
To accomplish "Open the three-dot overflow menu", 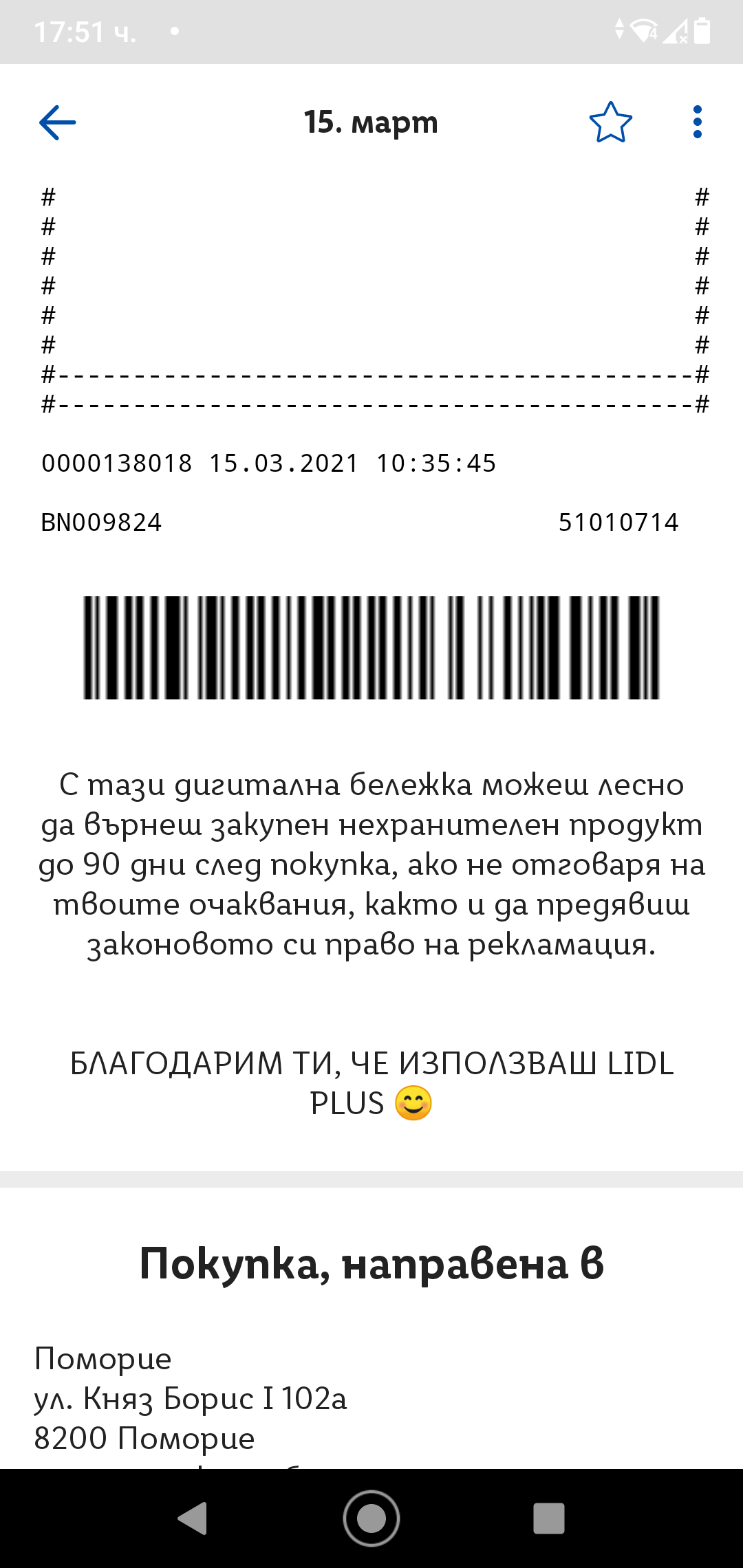I will coord(697,122).
